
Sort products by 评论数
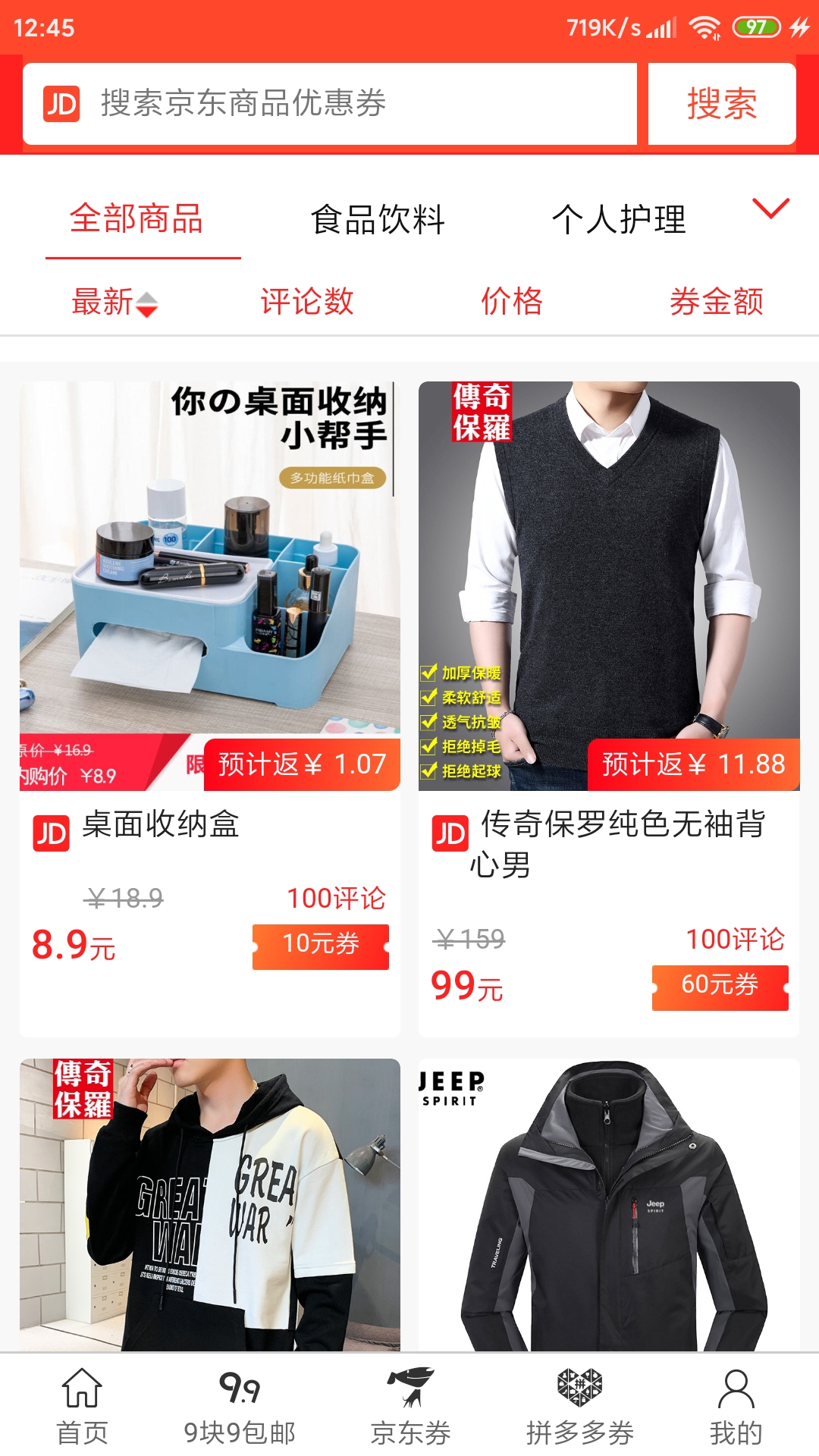307,302
